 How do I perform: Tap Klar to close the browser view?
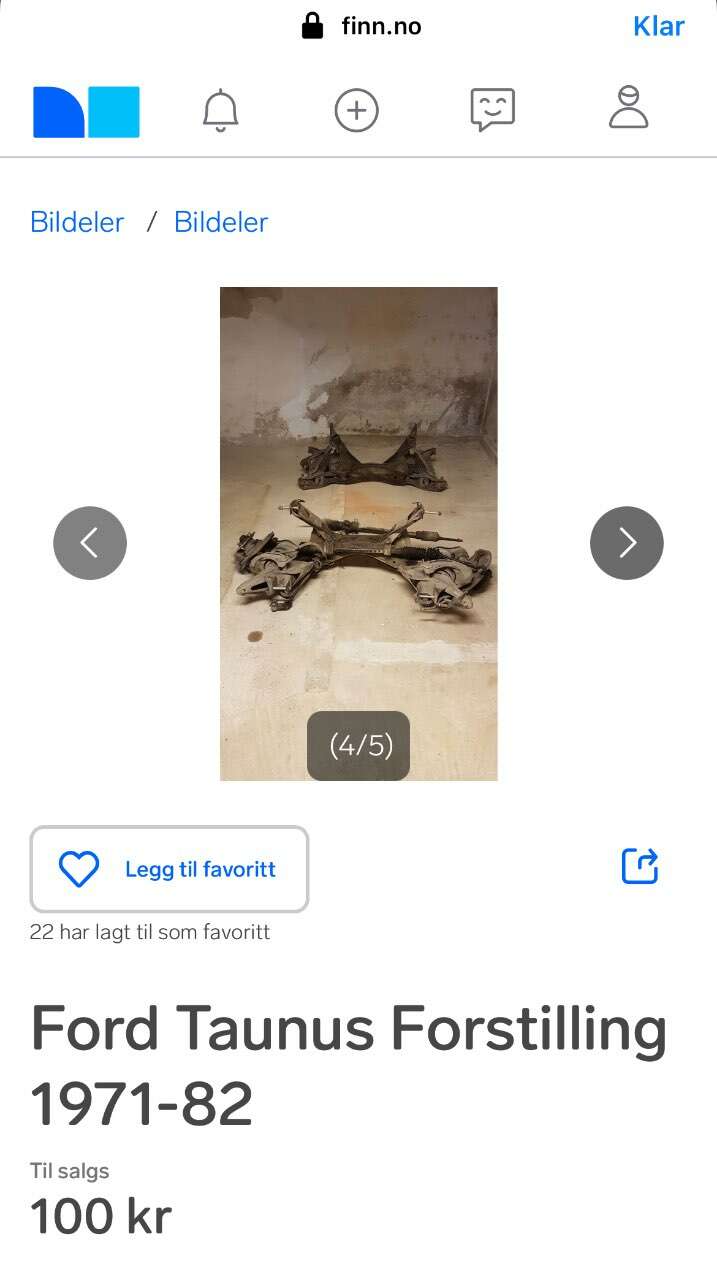pyautogui.click(x=658, y=26)
